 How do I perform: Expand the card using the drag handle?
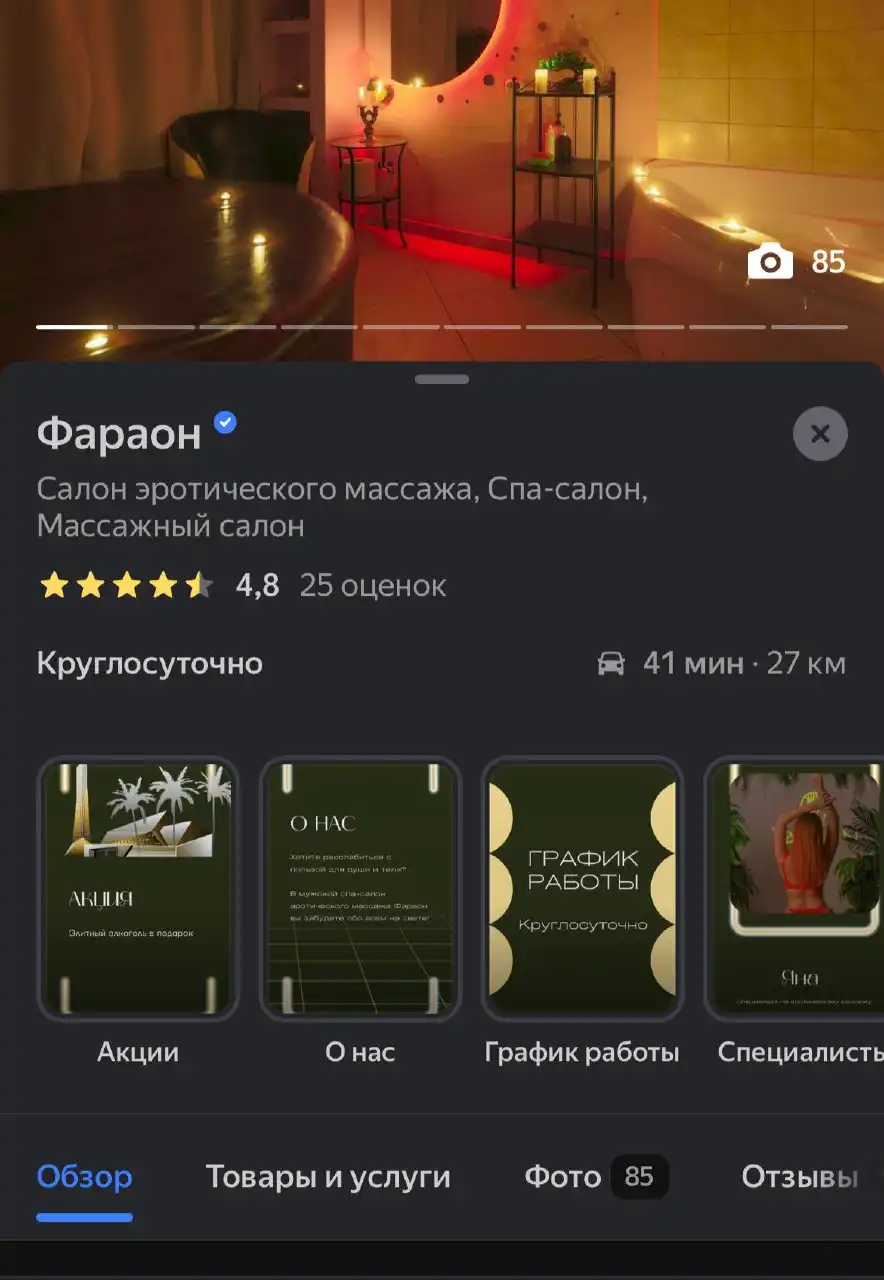pyautogui.click(x=441, y=378)
